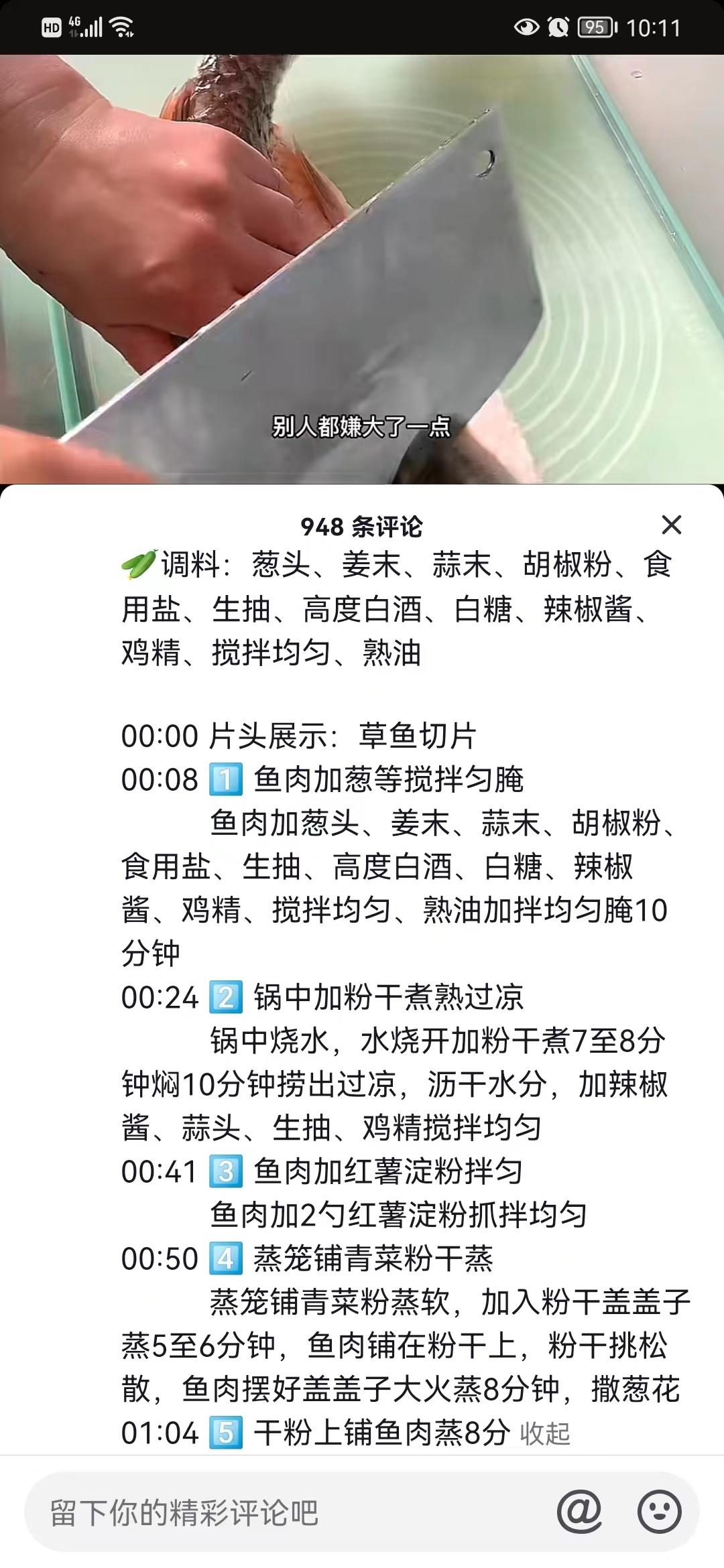This screenshot has height=1568, width=724.
Task: Jump to timestamp 00:00 in the video
Action: pos(160,736)
